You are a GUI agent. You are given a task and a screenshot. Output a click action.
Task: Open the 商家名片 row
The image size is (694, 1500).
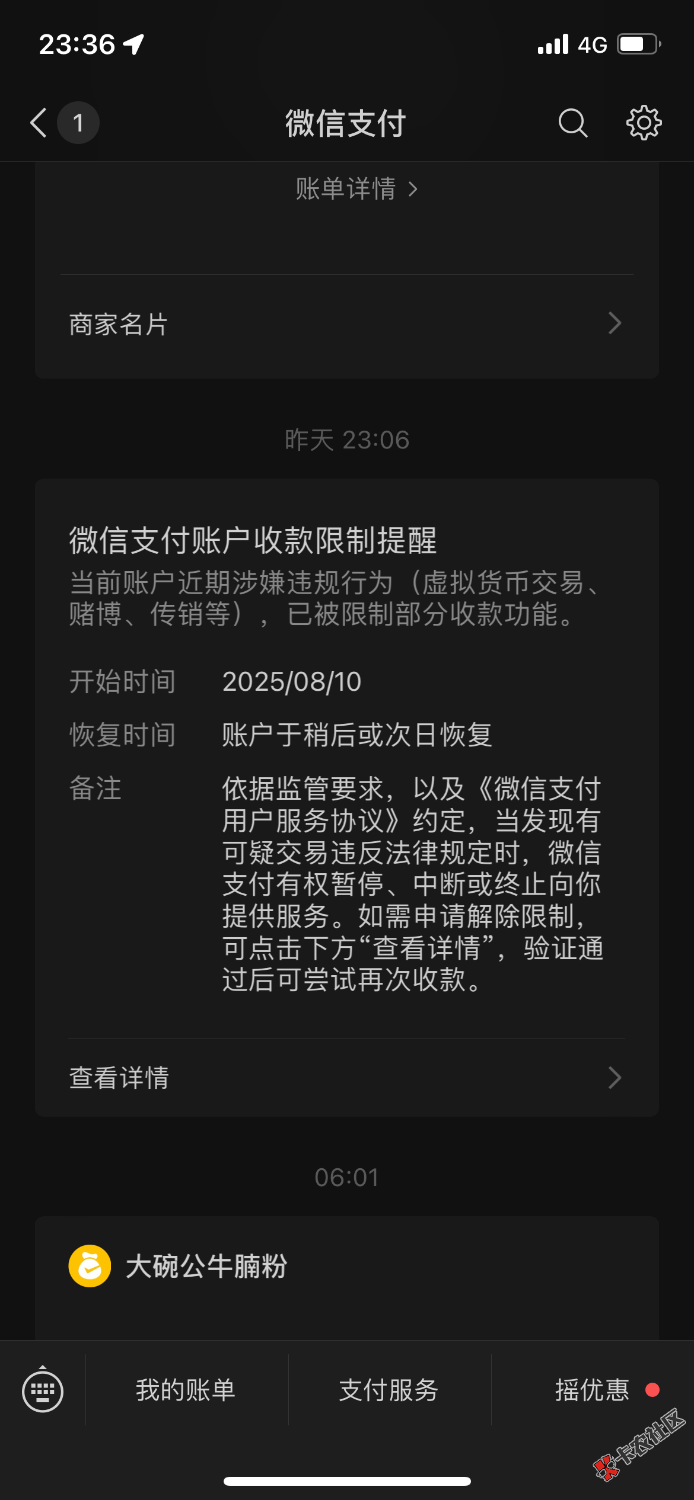tap(347, 324)
